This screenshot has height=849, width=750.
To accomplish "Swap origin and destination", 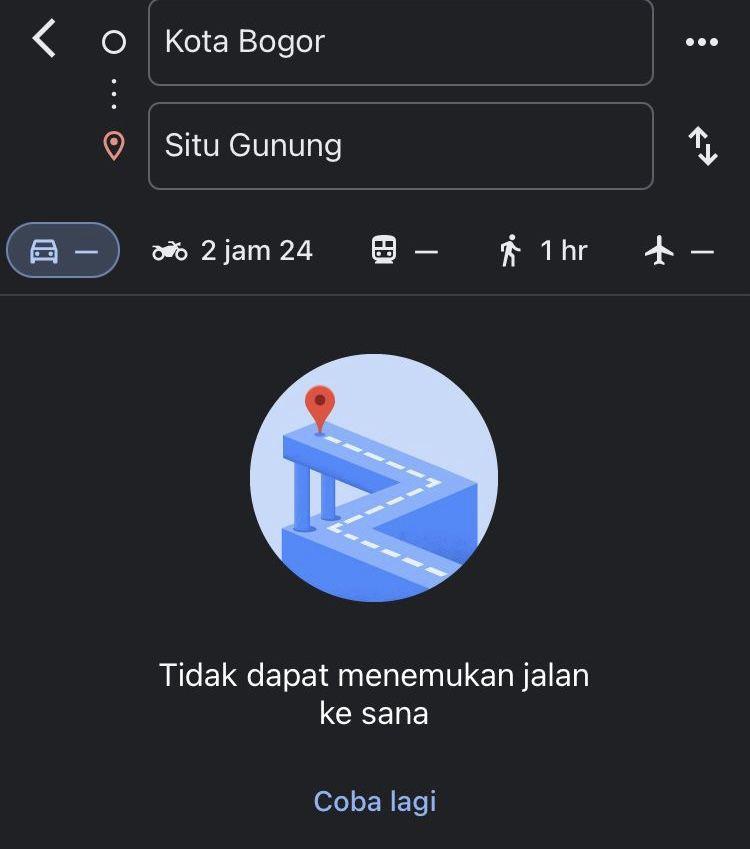I will pyautogui.click(x=703, y=146).
